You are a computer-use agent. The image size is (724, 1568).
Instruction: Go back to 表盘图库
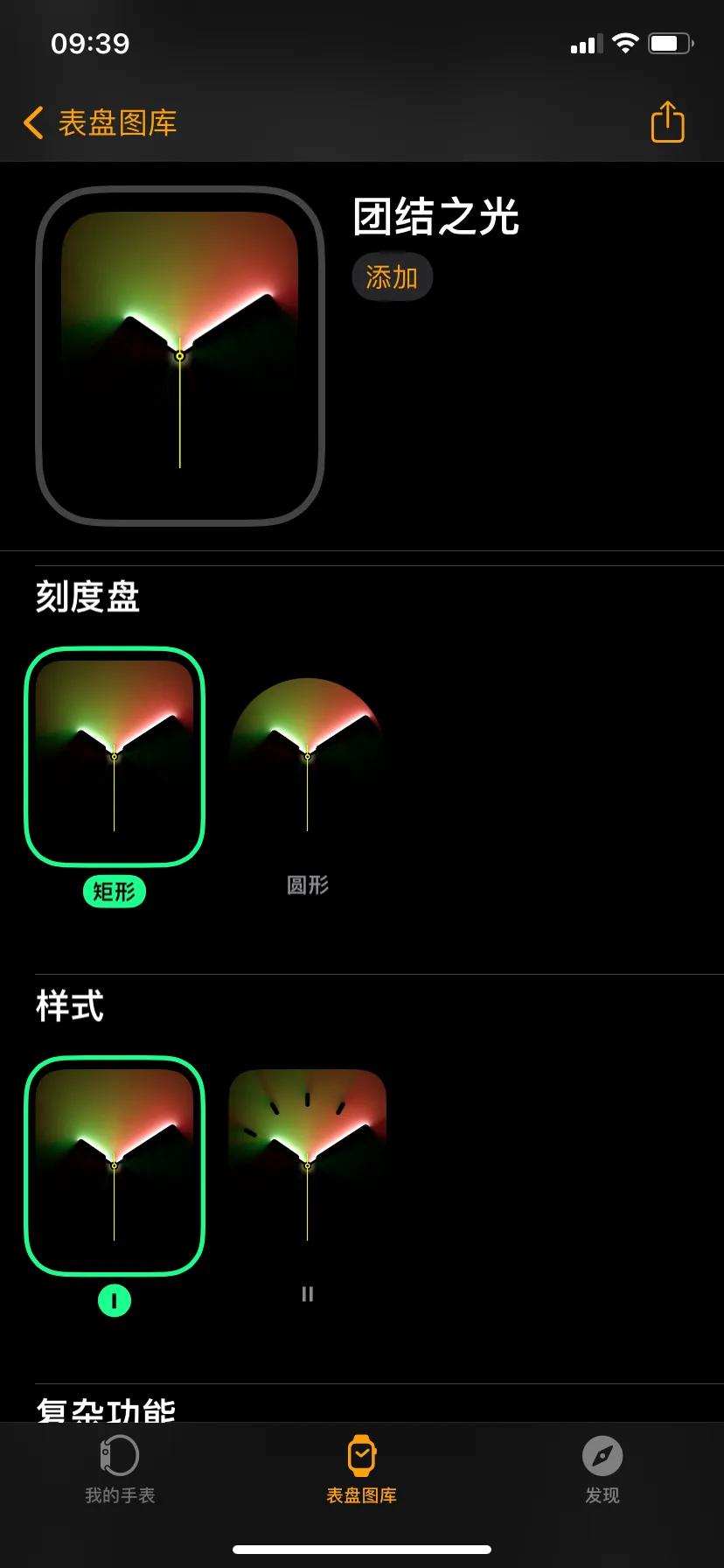click(101, 122)
